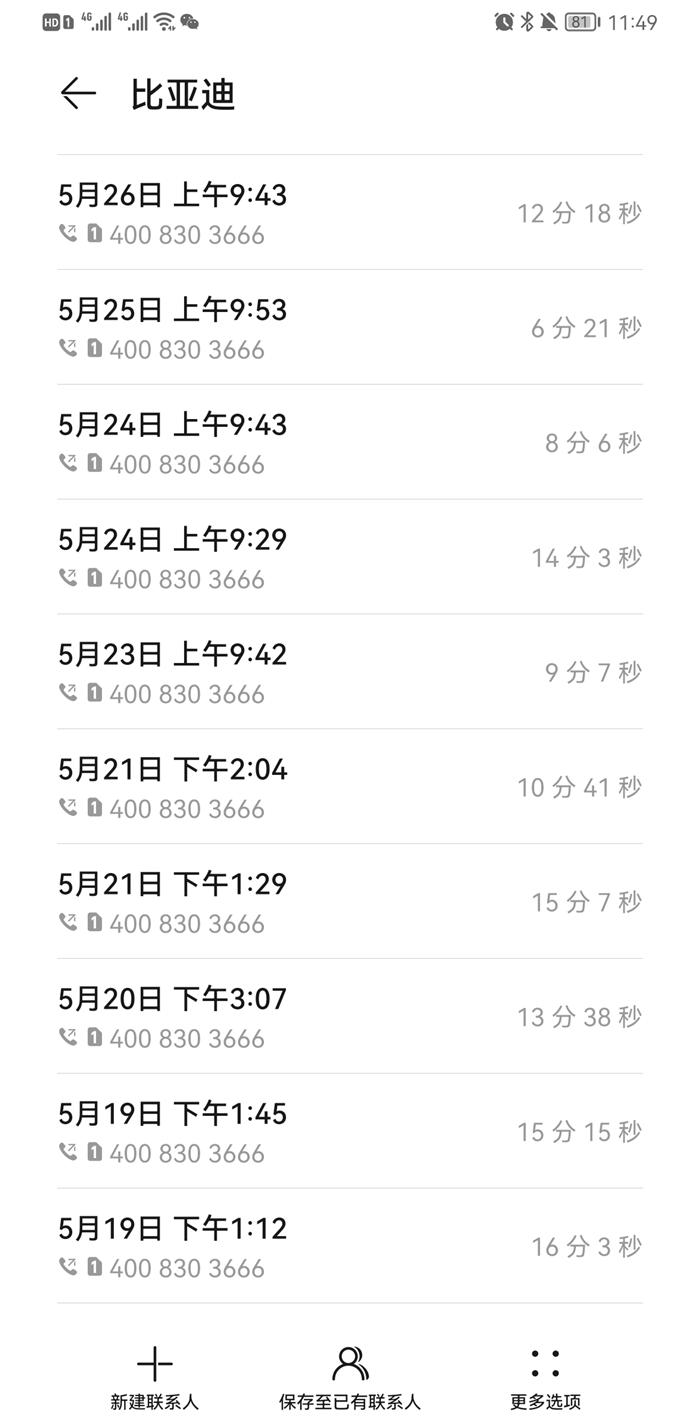Viewport: 700px width, 1428px height.
Task: Open the 5月19日 下午1:12 call record
Action: 350,1247
